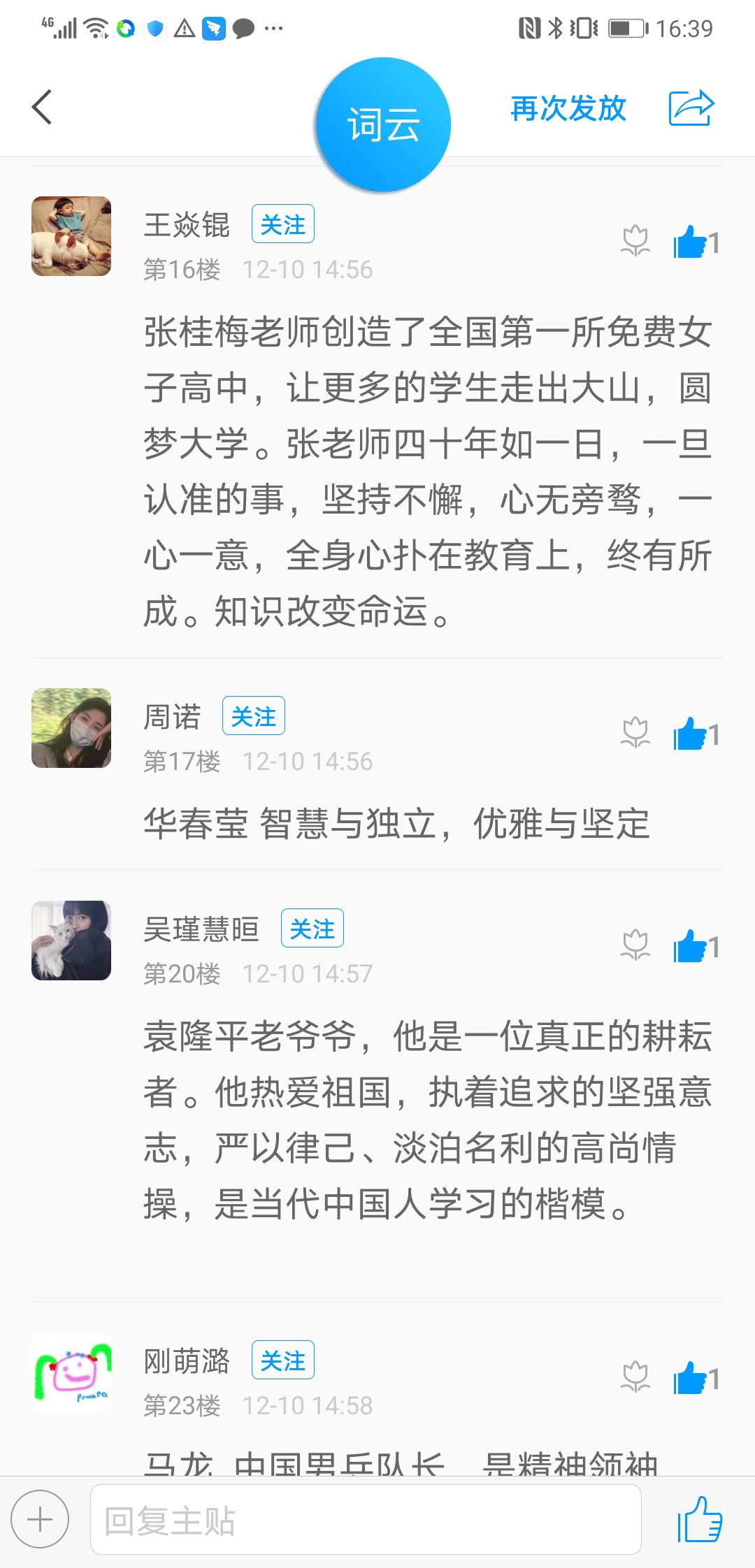The width and height of the screenshot is (755, 1568).
Task: Open 吴瑾慧晅's profile avatar
Action: click(x=71, y=941)
